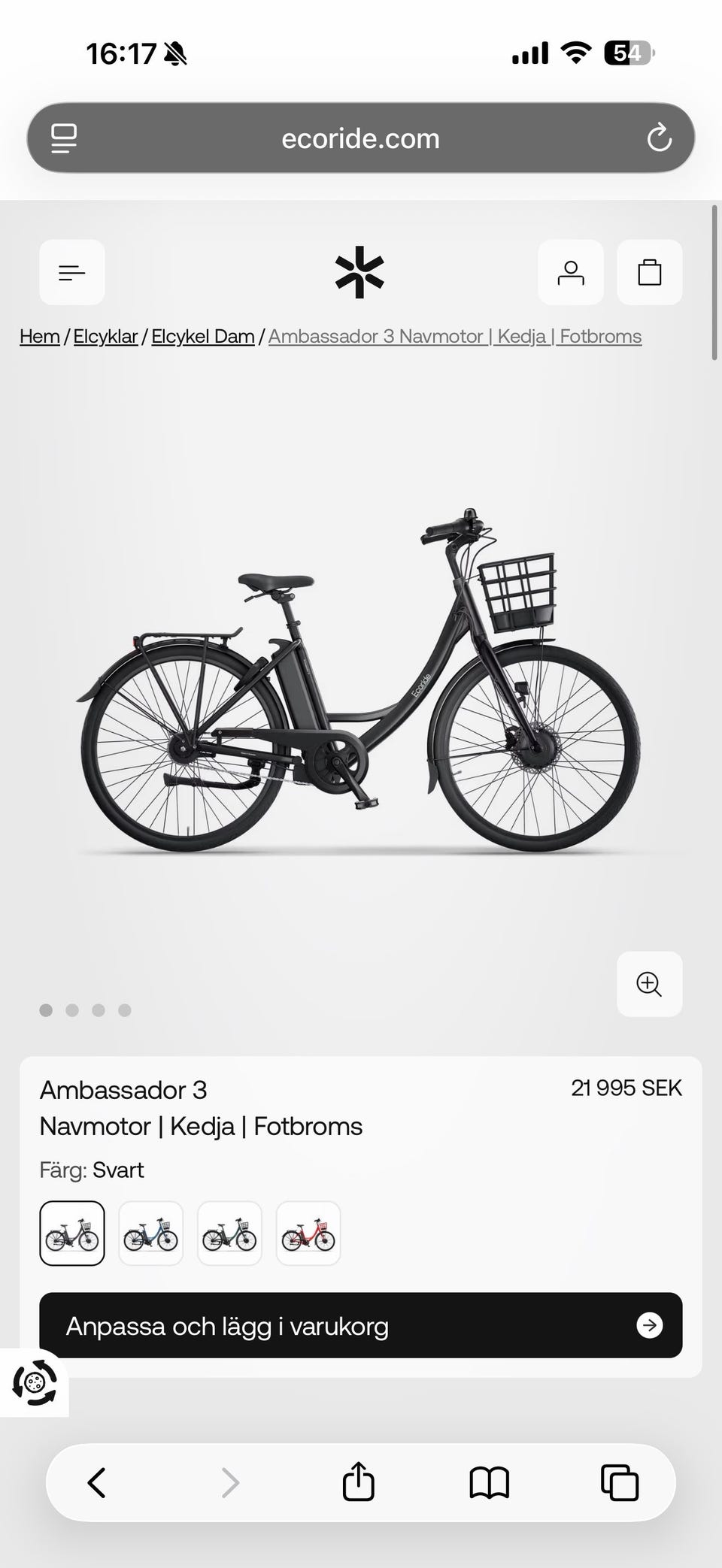
Task: Open the shopping bag cart
Action: [650, 272]
